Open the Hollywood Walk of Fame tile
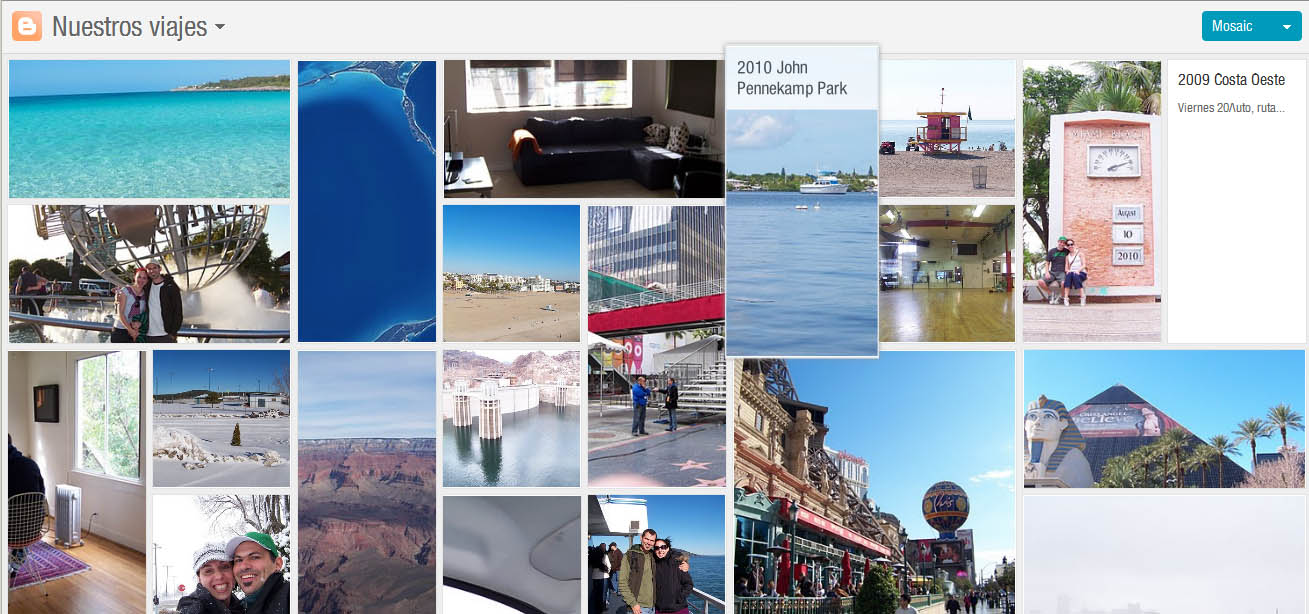 (x=656, y=418)
